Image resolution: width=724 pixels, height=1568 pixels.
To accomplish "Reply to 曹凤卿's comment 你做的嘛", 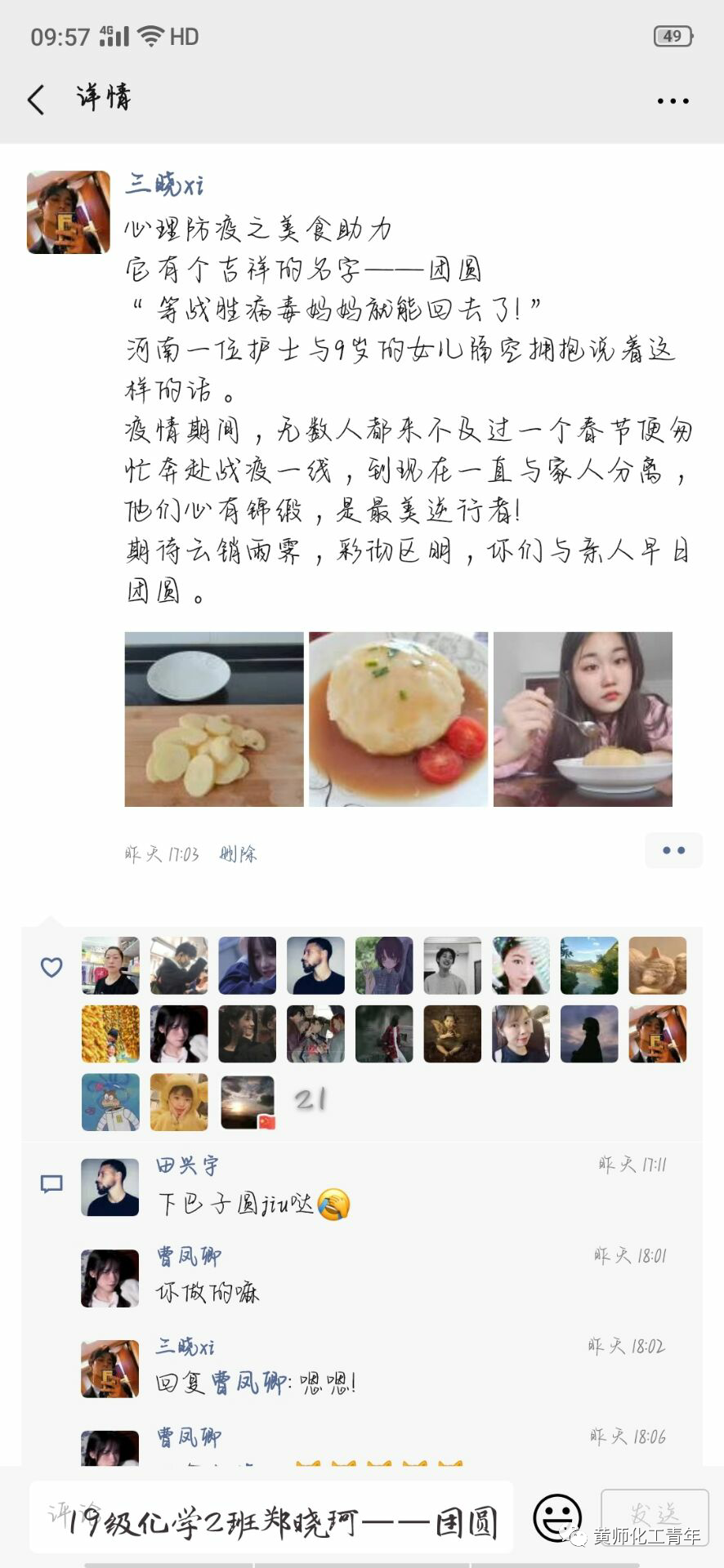I will (x=208, y=1293).
